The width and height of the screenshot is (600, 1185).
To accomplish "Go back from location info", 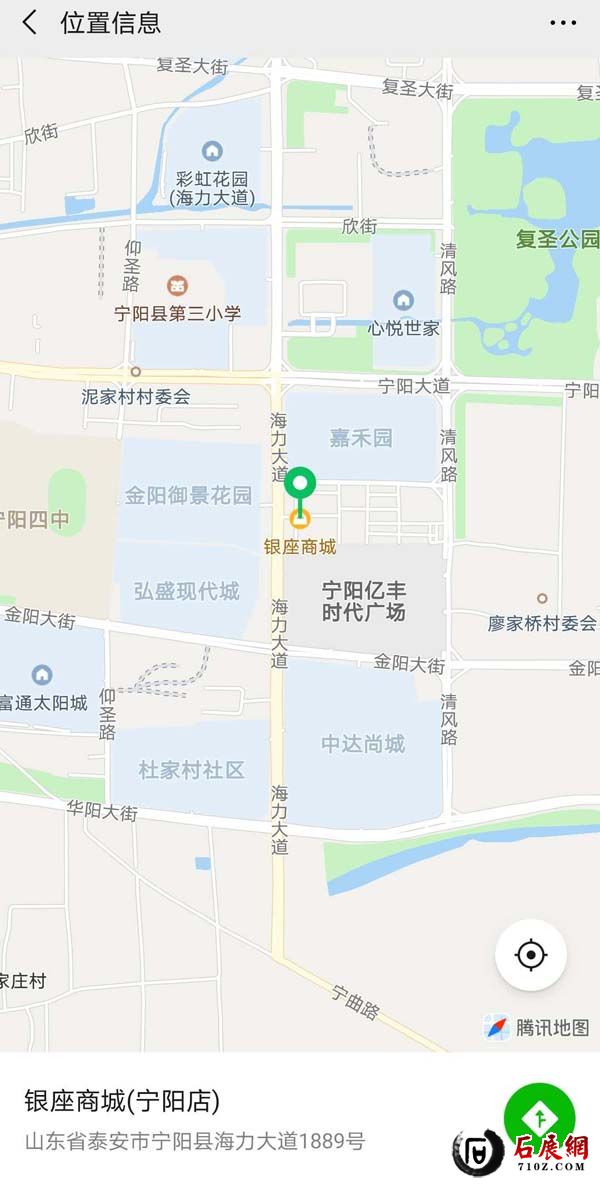I will point(30,23).
